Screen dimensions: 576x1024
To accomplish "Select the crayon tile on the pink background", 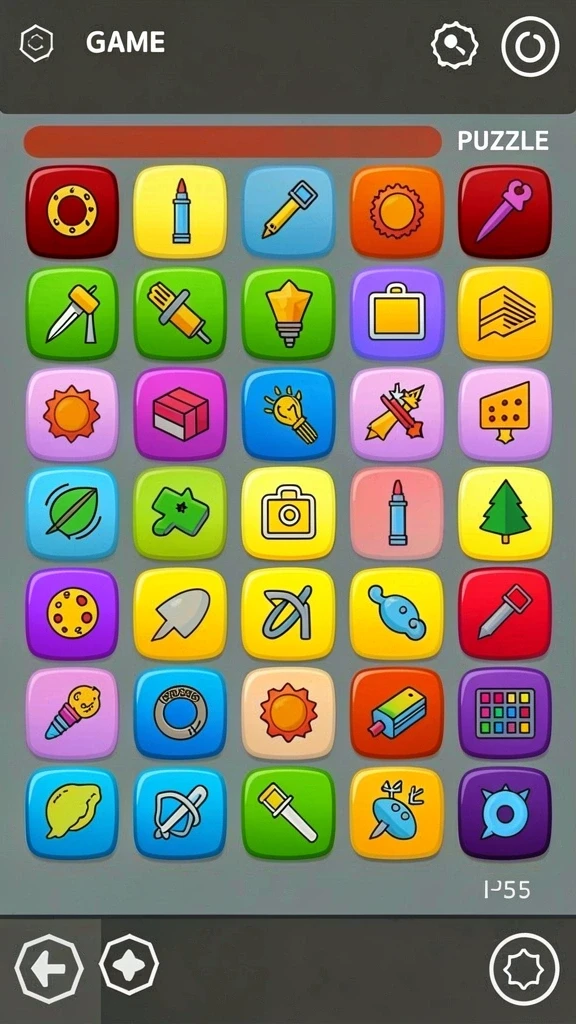I will coord(396,513).
